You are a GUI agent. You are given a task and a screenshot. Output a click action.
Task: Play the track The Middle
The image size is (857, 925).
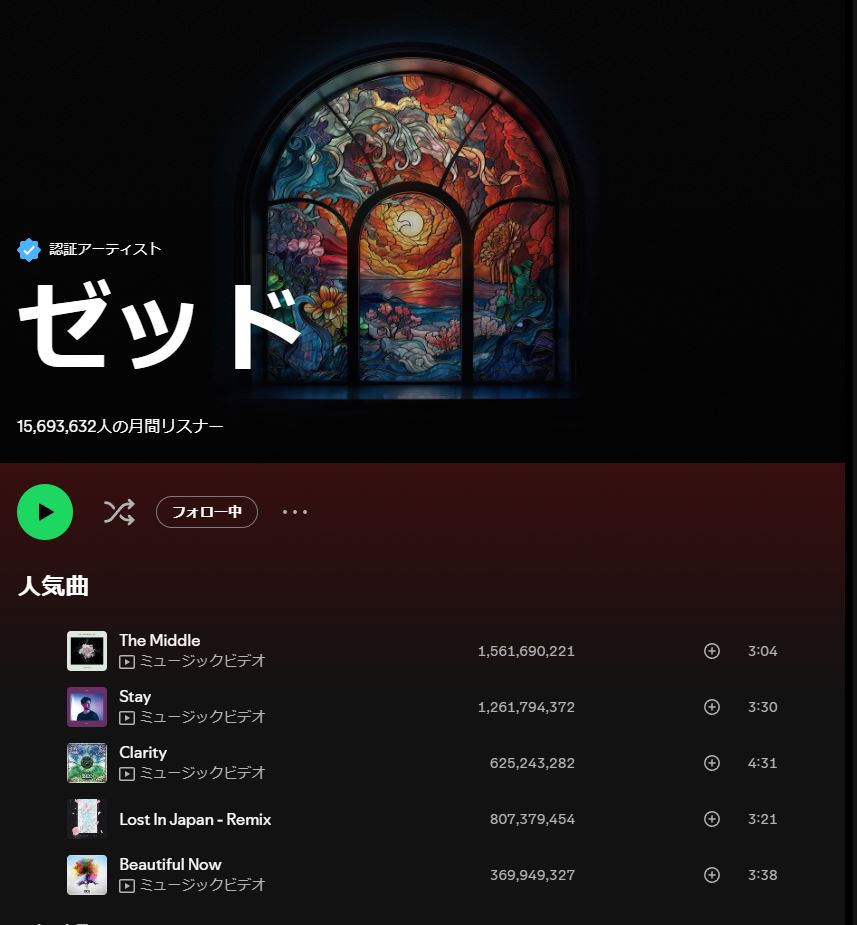(159, 641)
